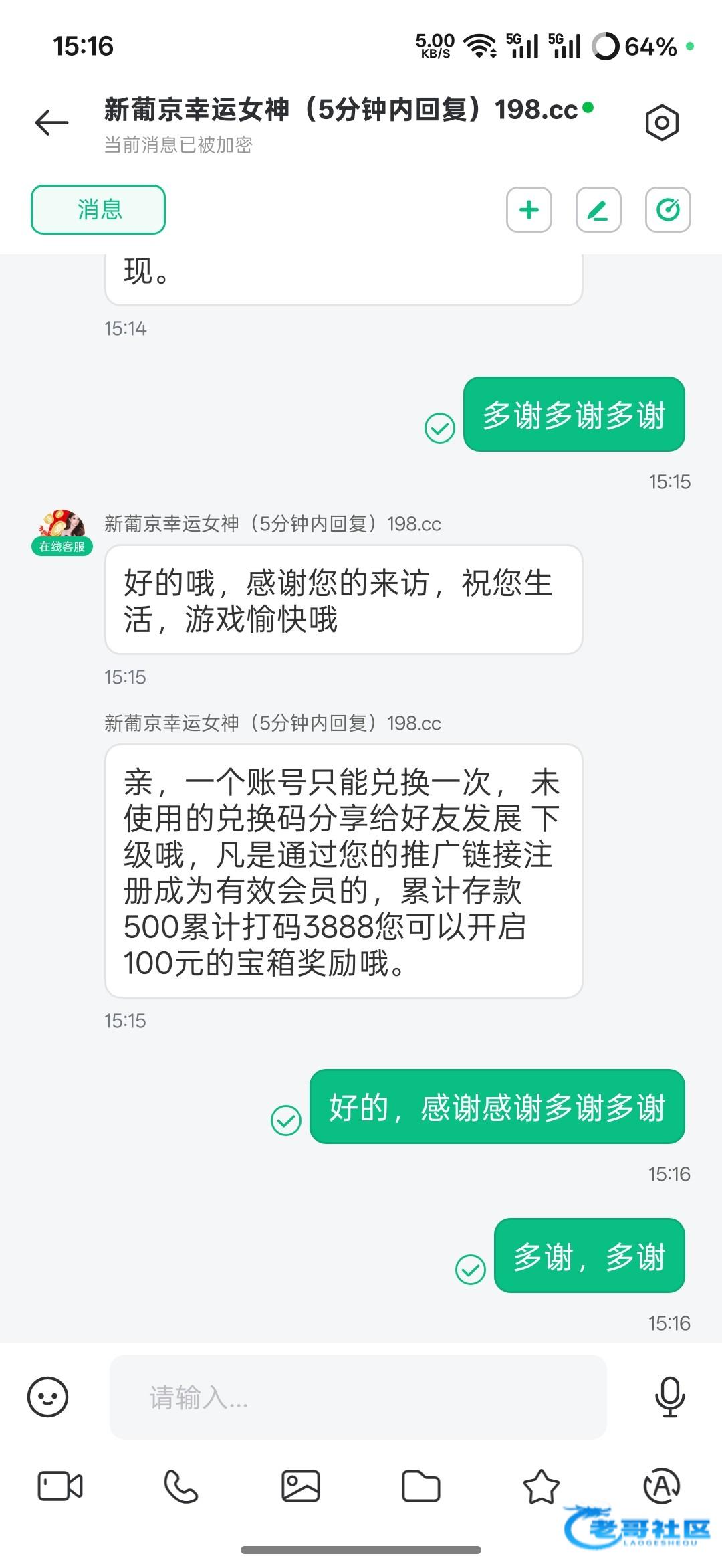The width and height of the screenshot is (722, 1568).
Task: Open chat settings hexagon icon
Action: click(x=662, y=123)
